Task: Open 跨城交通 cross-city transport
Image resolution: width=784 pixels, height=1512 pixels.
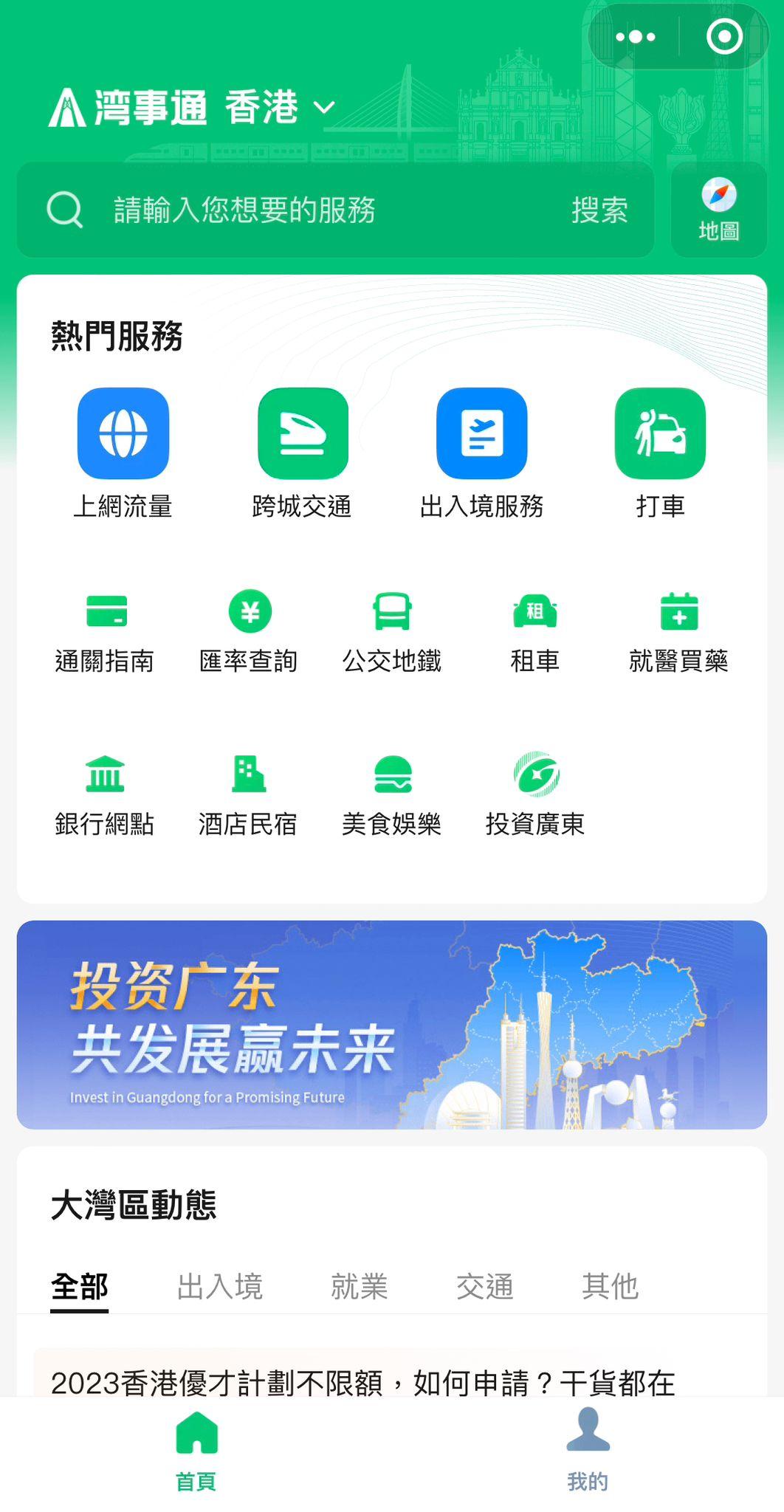Action: pos(303,452)
